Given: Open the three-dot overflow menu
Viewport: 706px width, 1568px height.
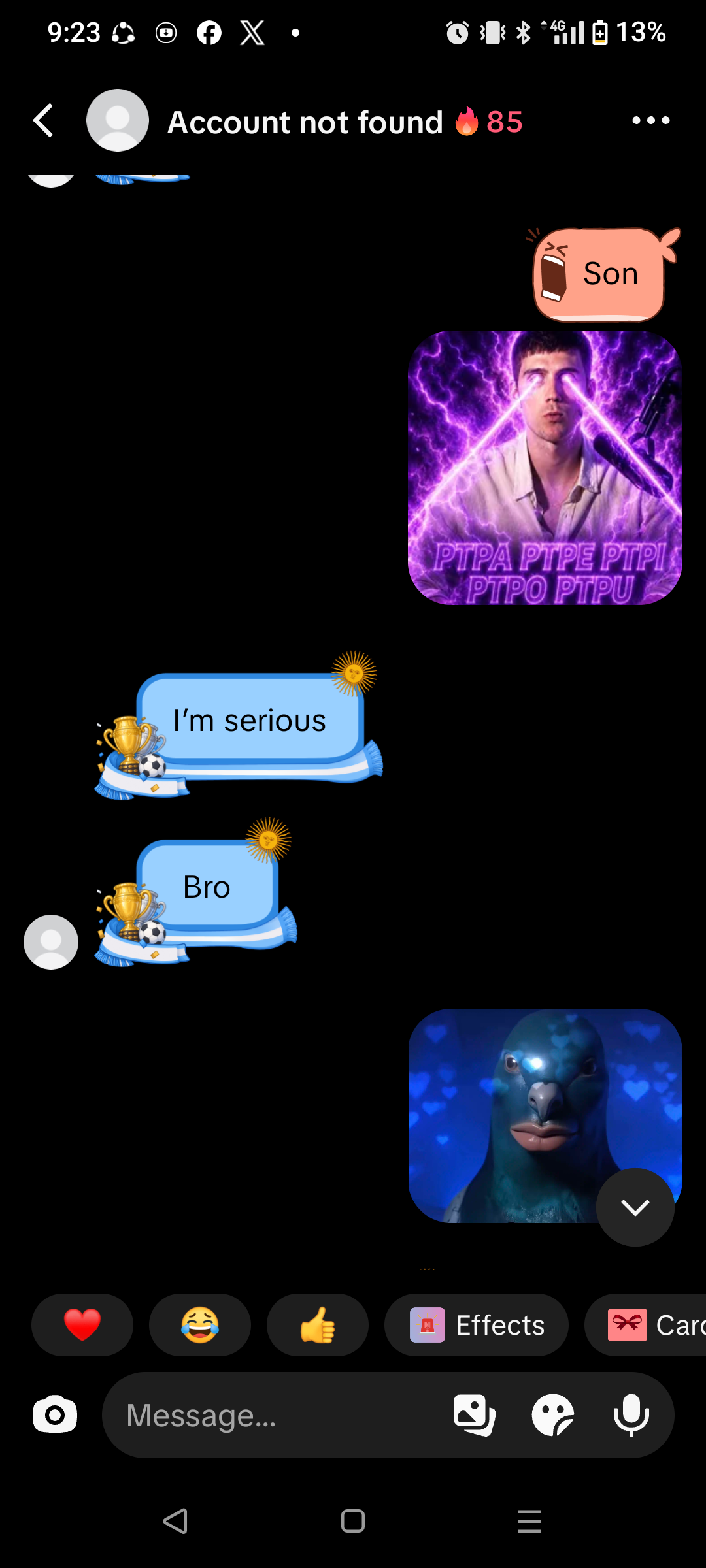Looking at the screenshot, I should tap(651, 120).
